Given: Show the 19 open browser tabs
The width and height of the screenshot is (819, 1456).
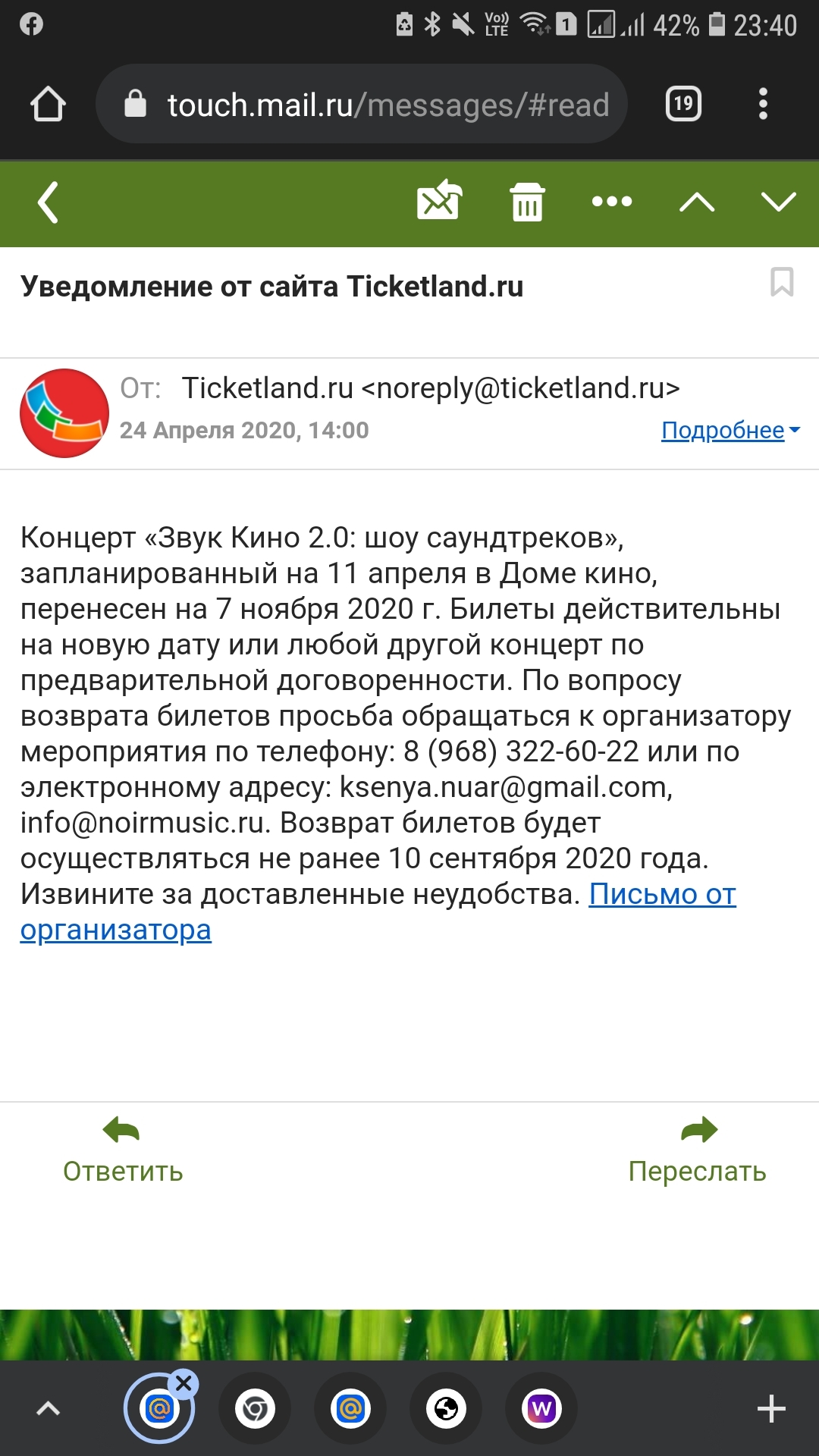Looking at the screenshot, I should coord(682,105).
